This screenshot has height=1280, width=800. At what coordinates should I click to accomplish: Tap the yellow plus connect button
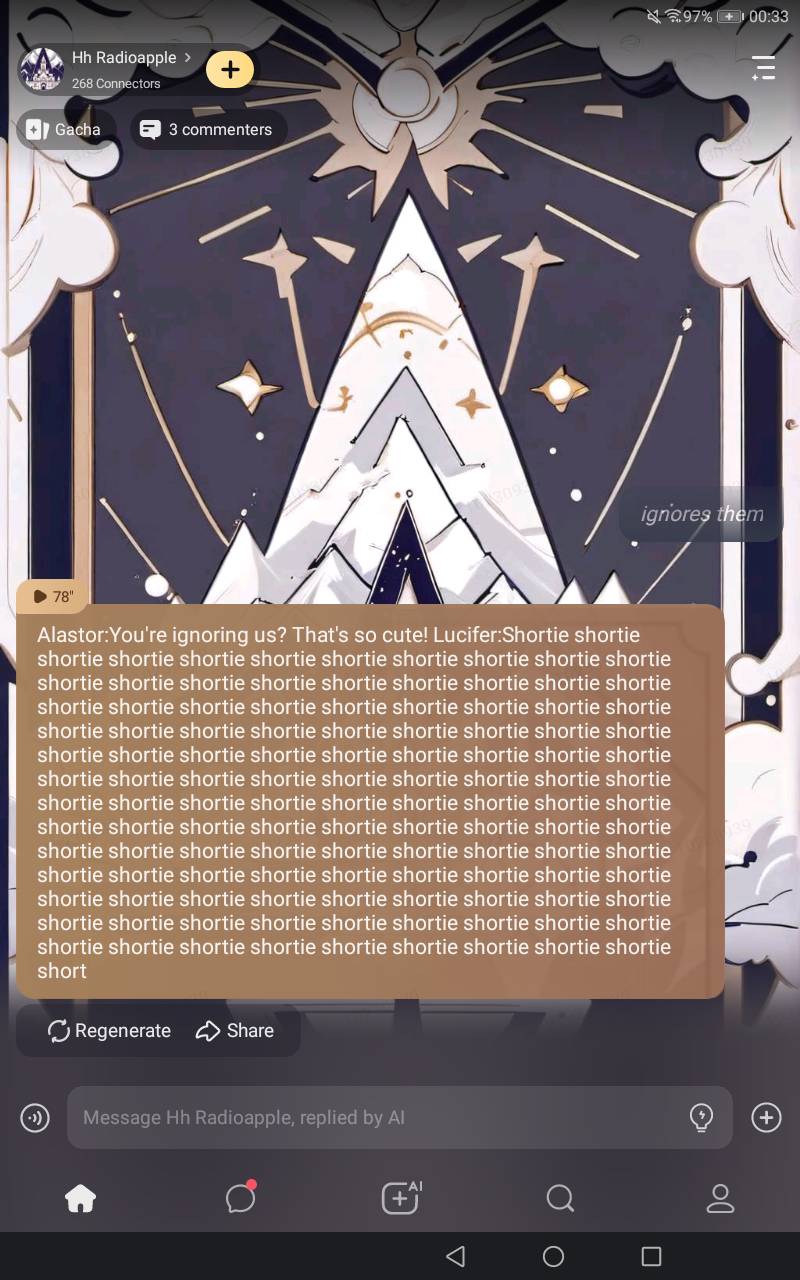(x=230, y=69)
